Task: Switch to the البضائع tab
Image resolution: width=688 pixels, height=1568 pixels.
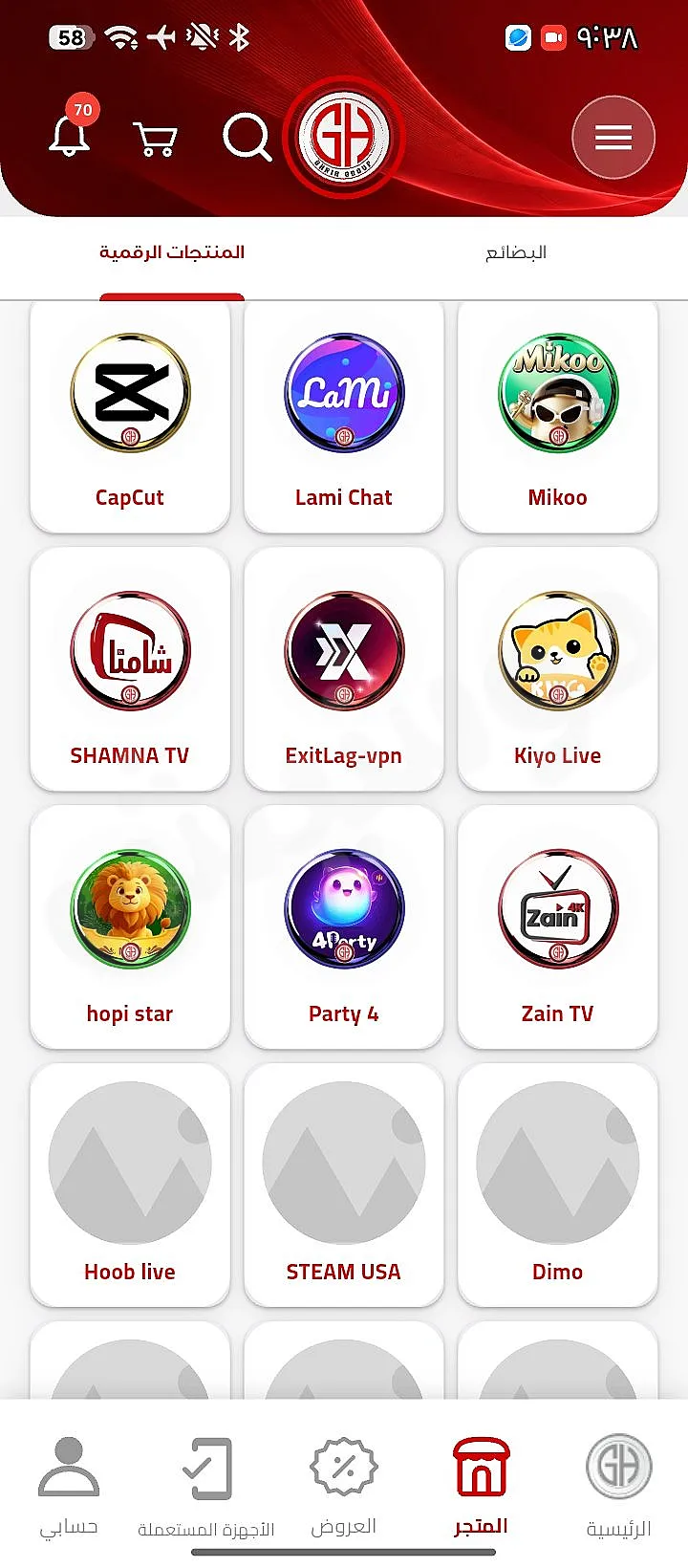Action: [516, 252]
